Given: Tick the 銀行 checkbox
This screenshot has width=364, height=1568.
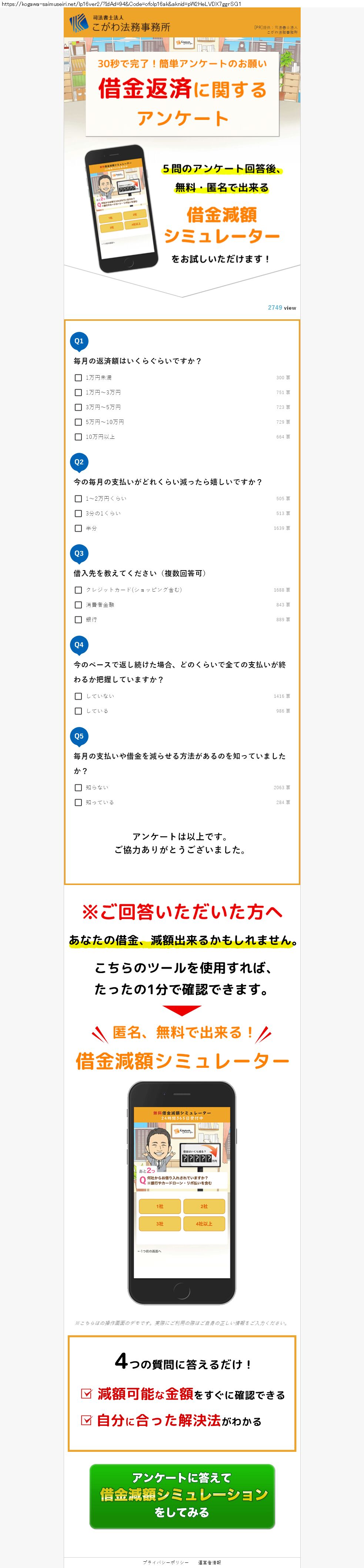Looking at the screenshot, I should tap(78, 620).
